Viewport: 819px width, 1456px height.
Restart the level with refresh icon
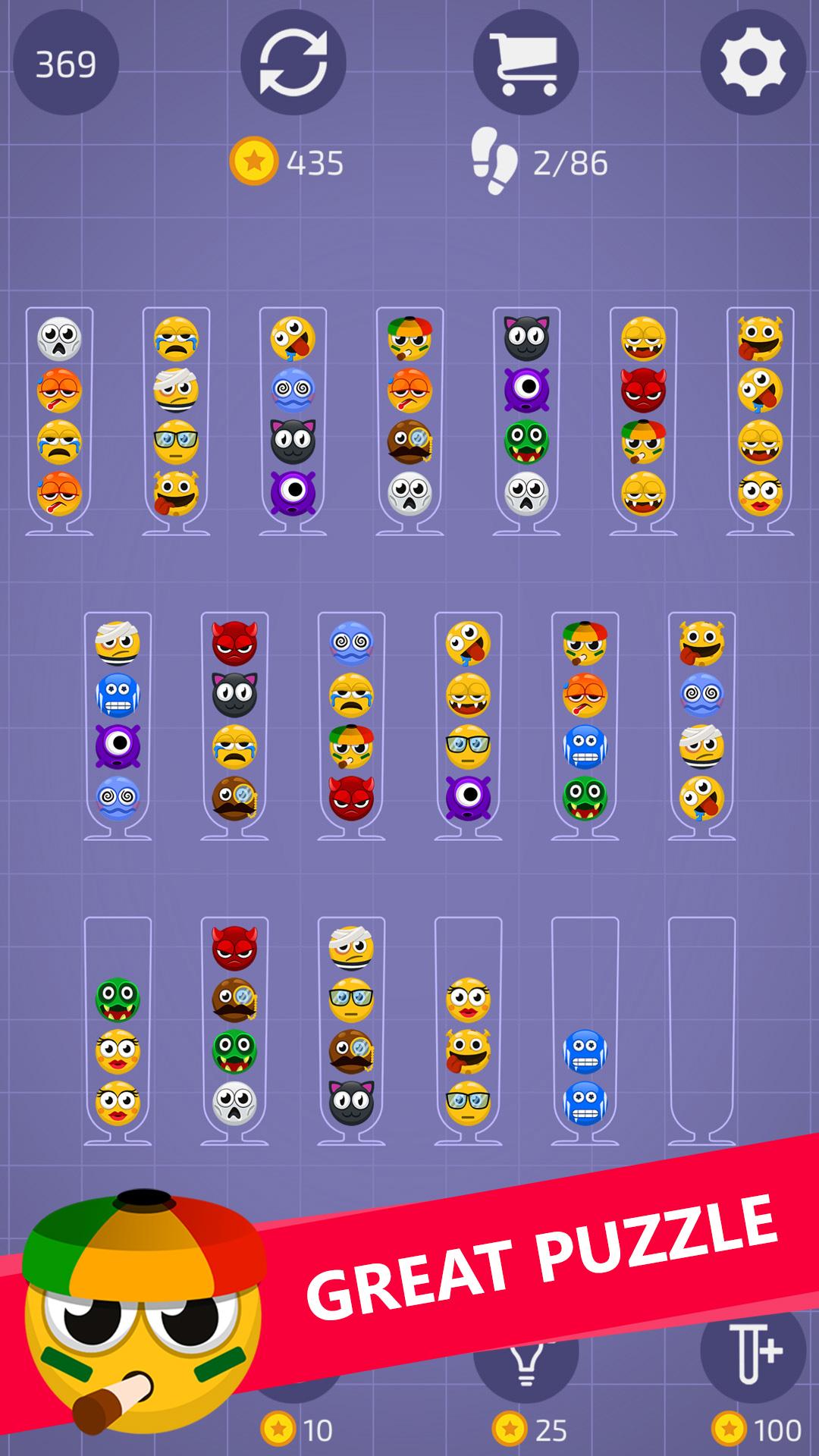click(x=293, y=63)
